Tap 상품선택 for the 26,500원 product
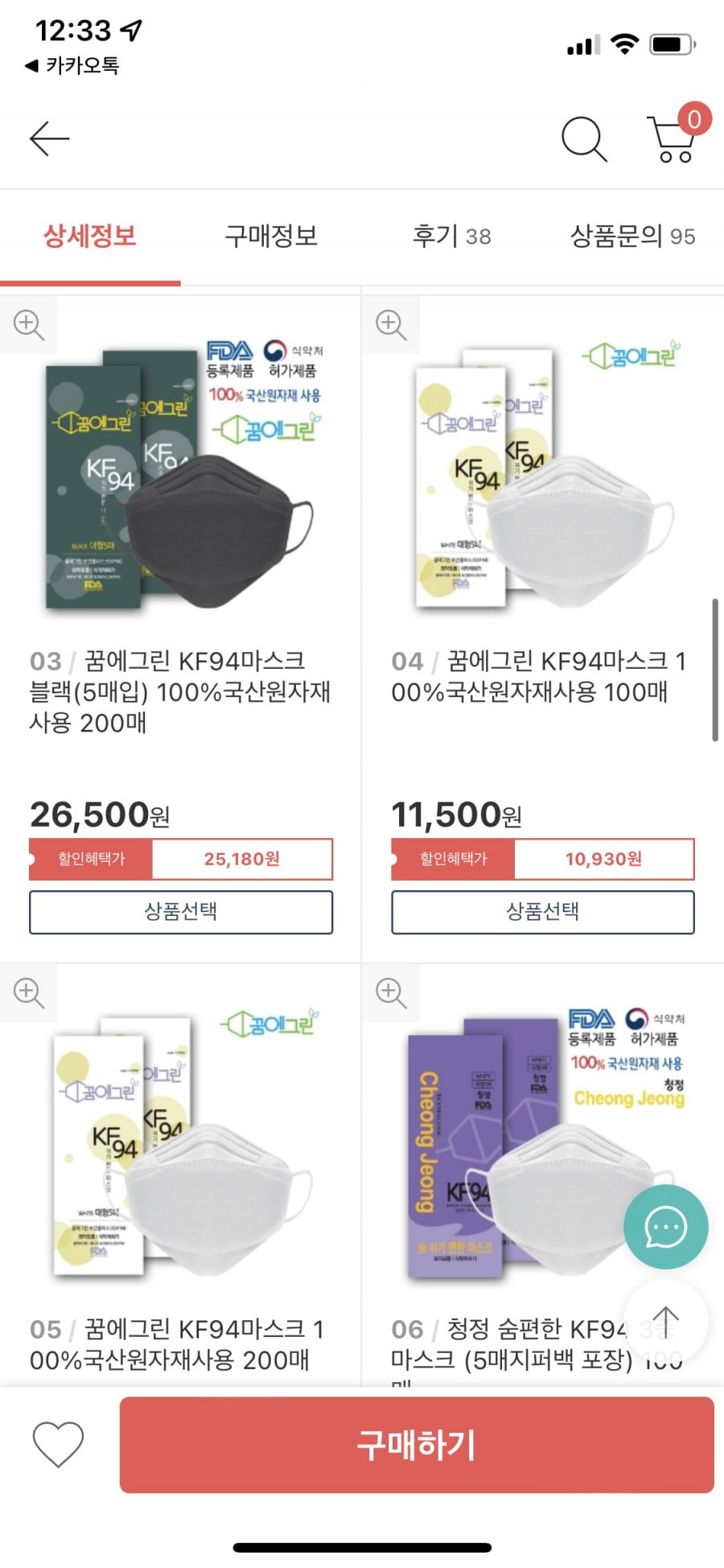The height and width of the screenshot is (1568, 724). (181, 912)
